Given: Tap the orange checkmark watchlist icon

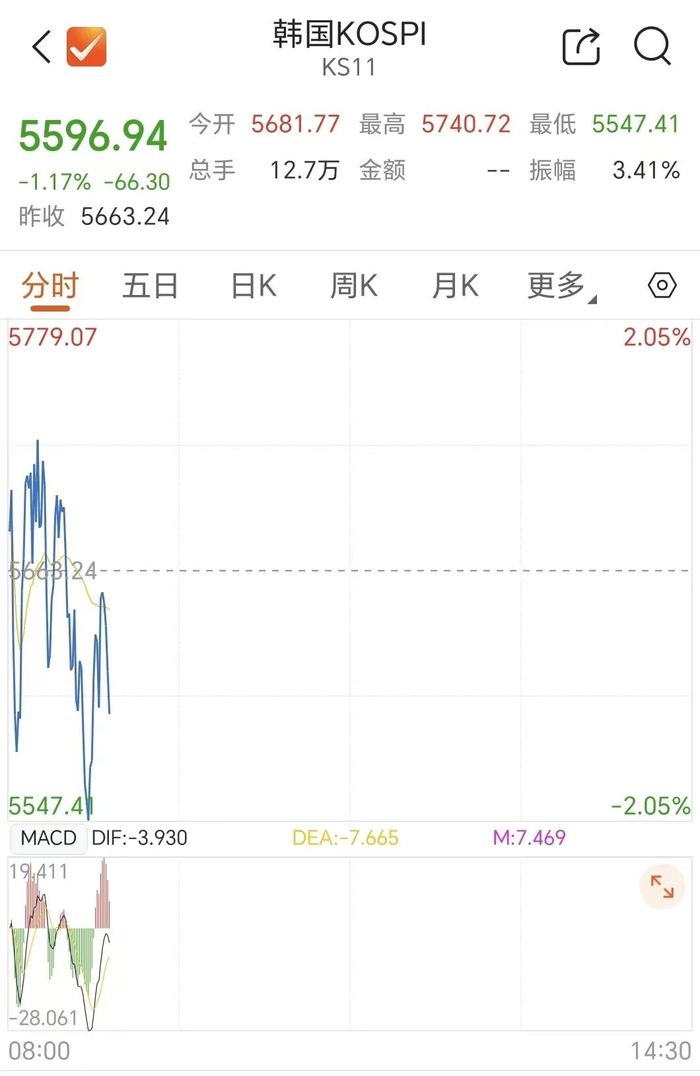Looking at the screenshot, I should (86, 47).
